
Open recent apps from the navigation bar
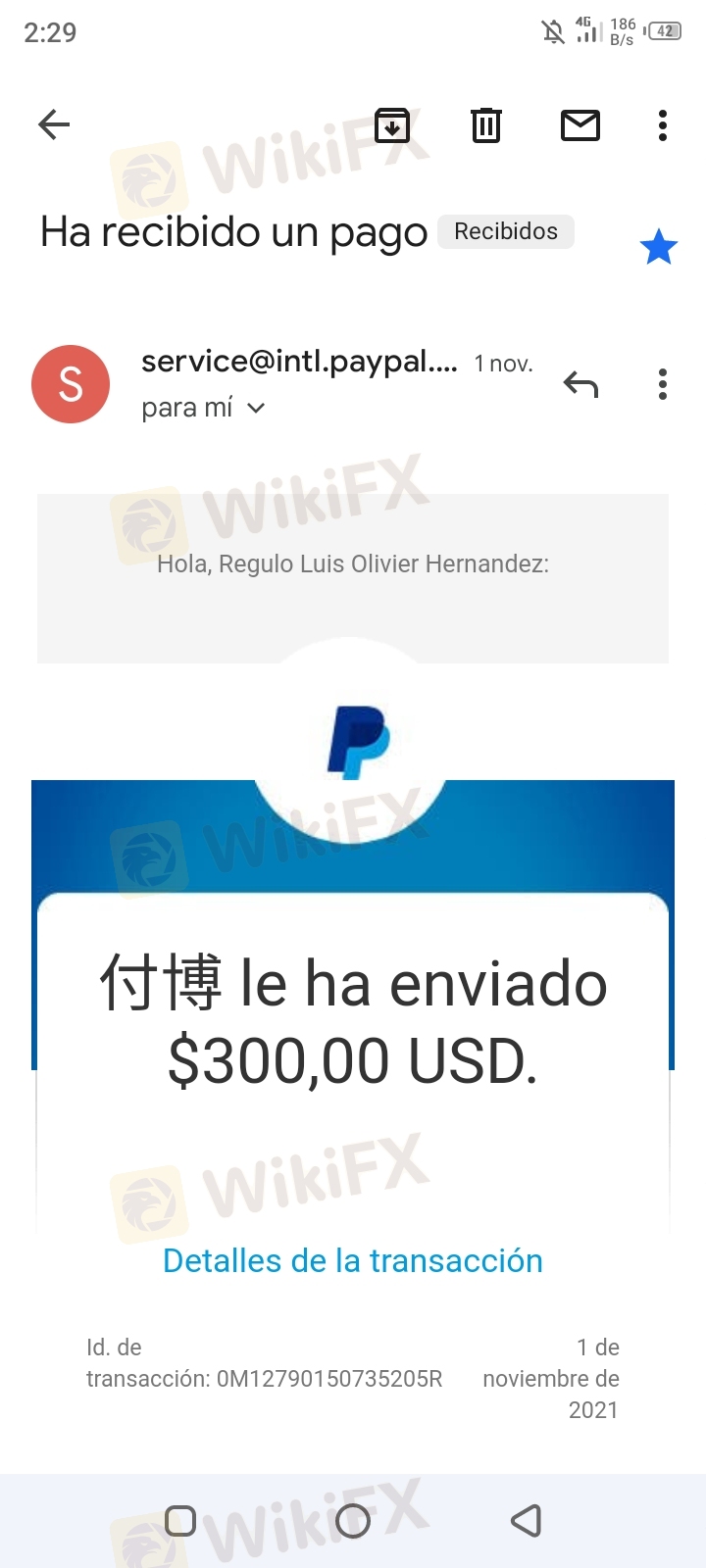coord(180,1521)
